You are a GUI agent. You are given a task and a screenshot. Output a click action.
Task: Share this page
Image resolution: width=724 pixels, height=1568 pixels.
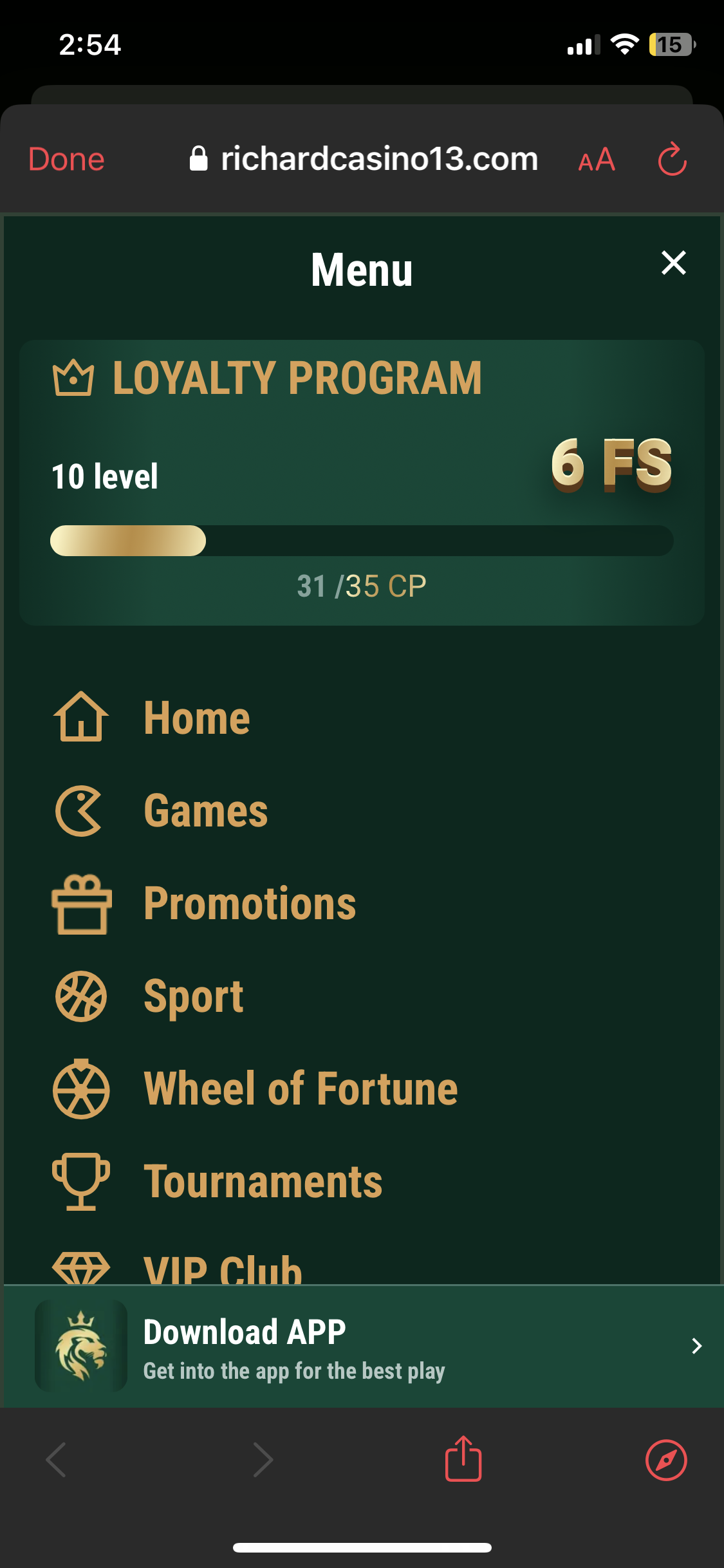click(463, 1459)
